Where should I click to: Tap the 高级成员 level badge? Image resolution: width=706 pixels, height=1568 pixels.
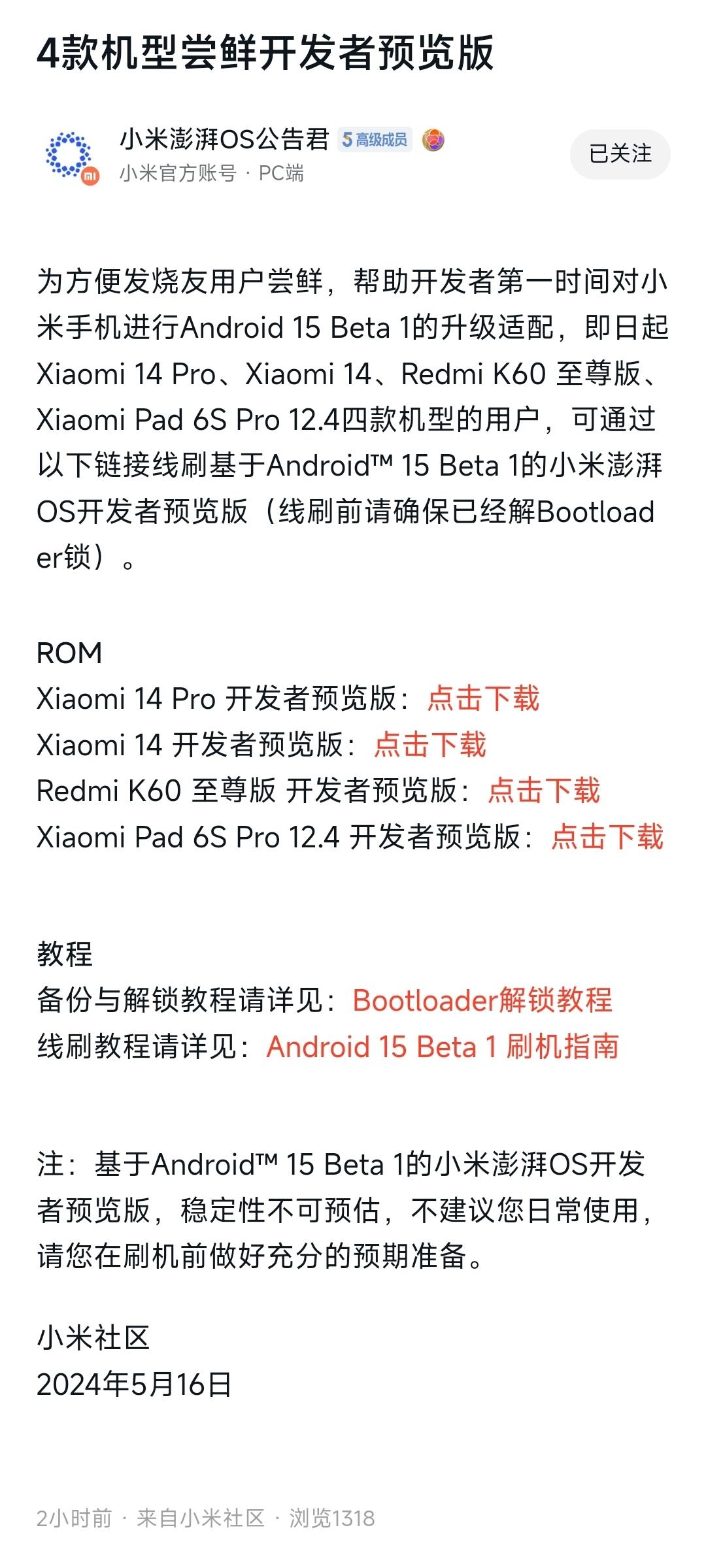point(375,140)
